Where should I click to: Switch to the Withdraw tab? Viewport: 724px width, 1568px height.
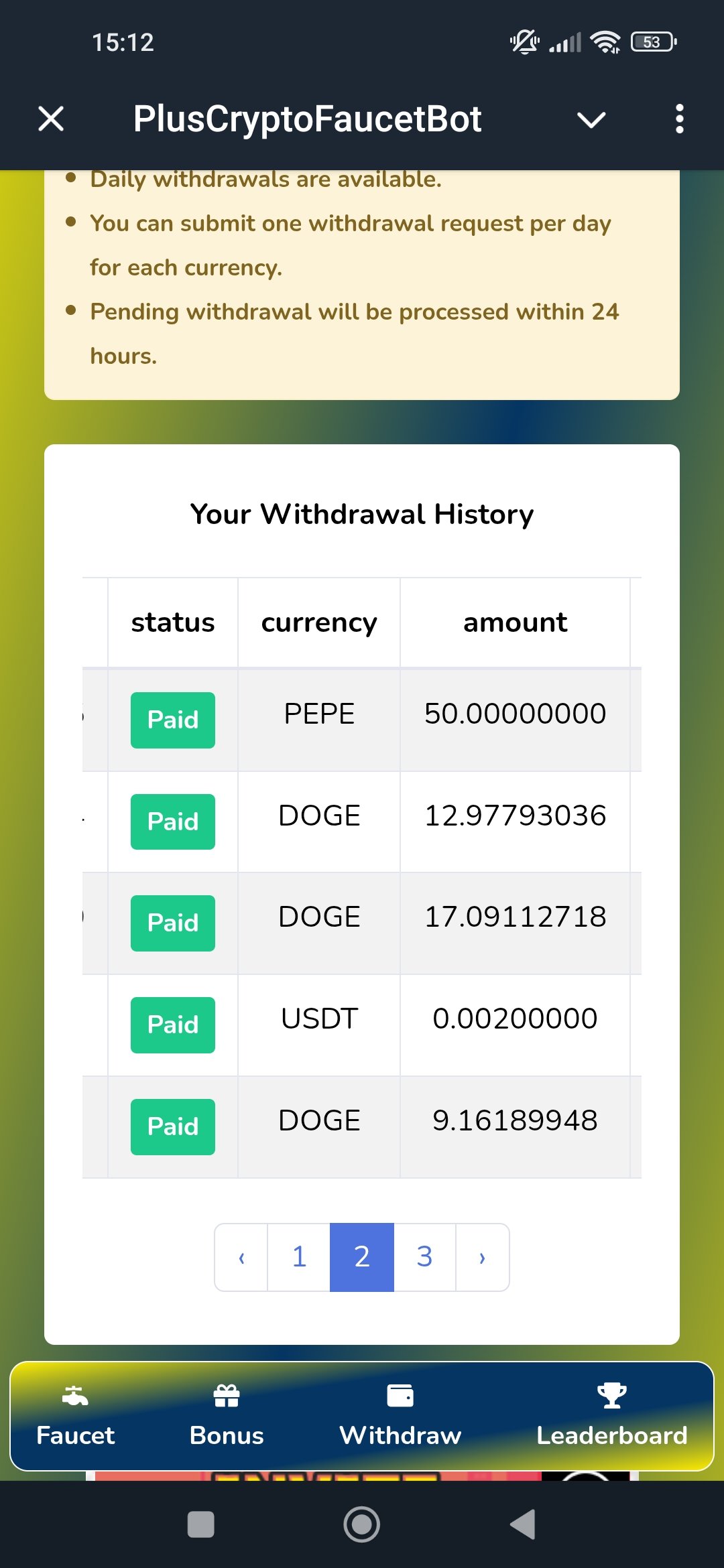pos(400,1416)
